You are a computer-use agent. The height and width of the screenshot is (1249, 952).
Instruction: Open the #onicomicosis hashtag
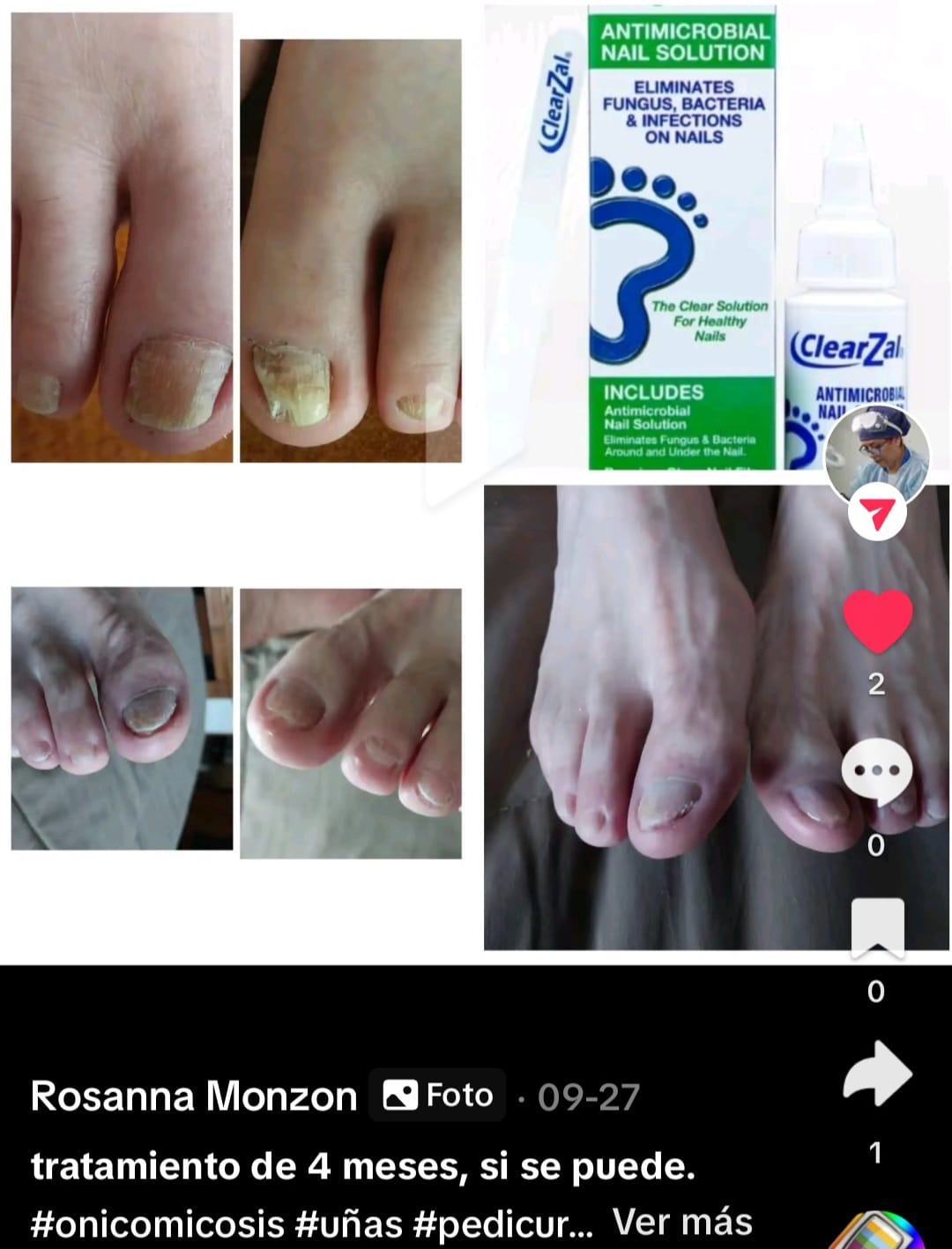coord(158,1223)
